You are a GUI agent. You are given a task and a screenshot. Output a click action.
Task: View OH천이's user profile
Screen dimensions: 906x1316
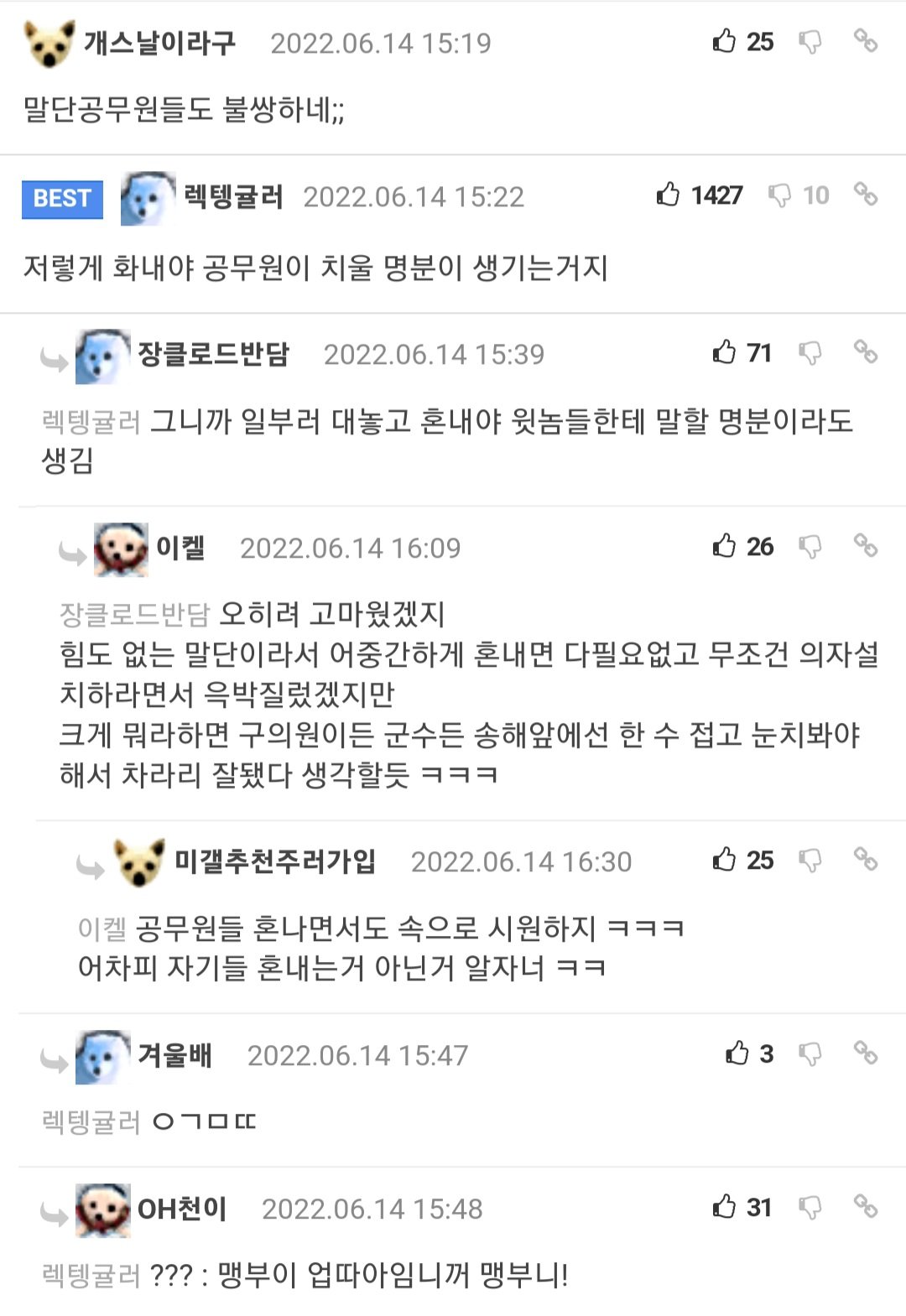tap(182, 1209)
